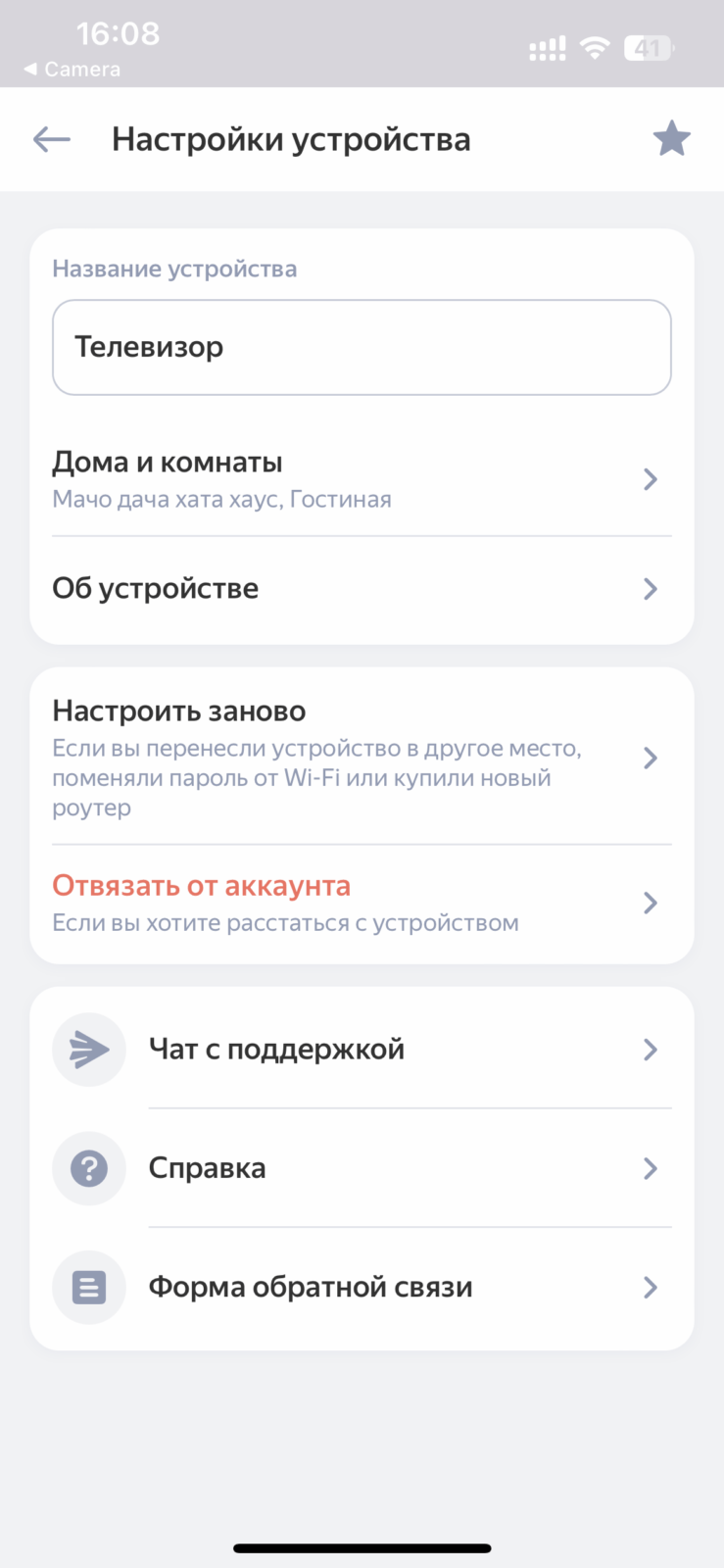The height and width of the screenshot is (1568, 724).
Task: Select "Настроить заново" to reconfigure device
Action: tap(362, 758)
